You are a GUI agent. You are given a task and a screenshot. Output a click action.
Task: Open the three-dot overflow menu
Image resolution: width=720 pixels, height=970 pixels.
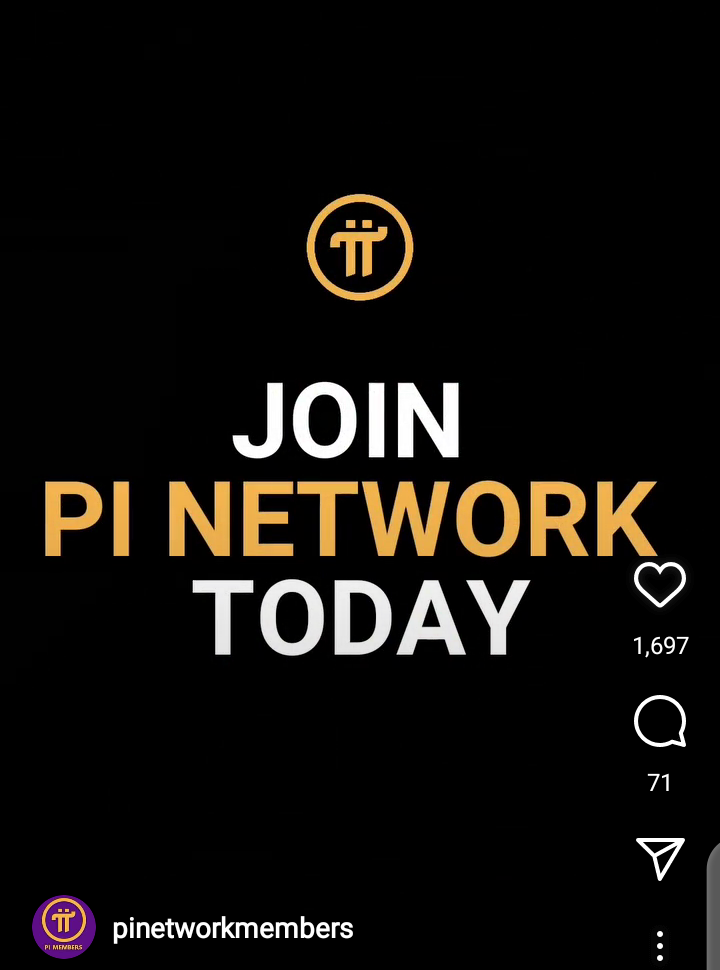coord(660,945)
